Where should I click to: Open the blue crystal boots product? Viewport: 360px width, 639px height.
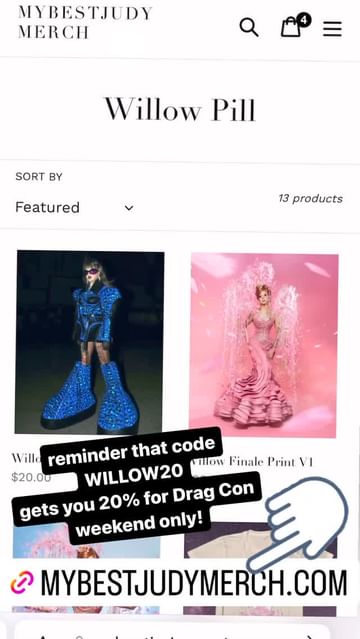(89, 342)
